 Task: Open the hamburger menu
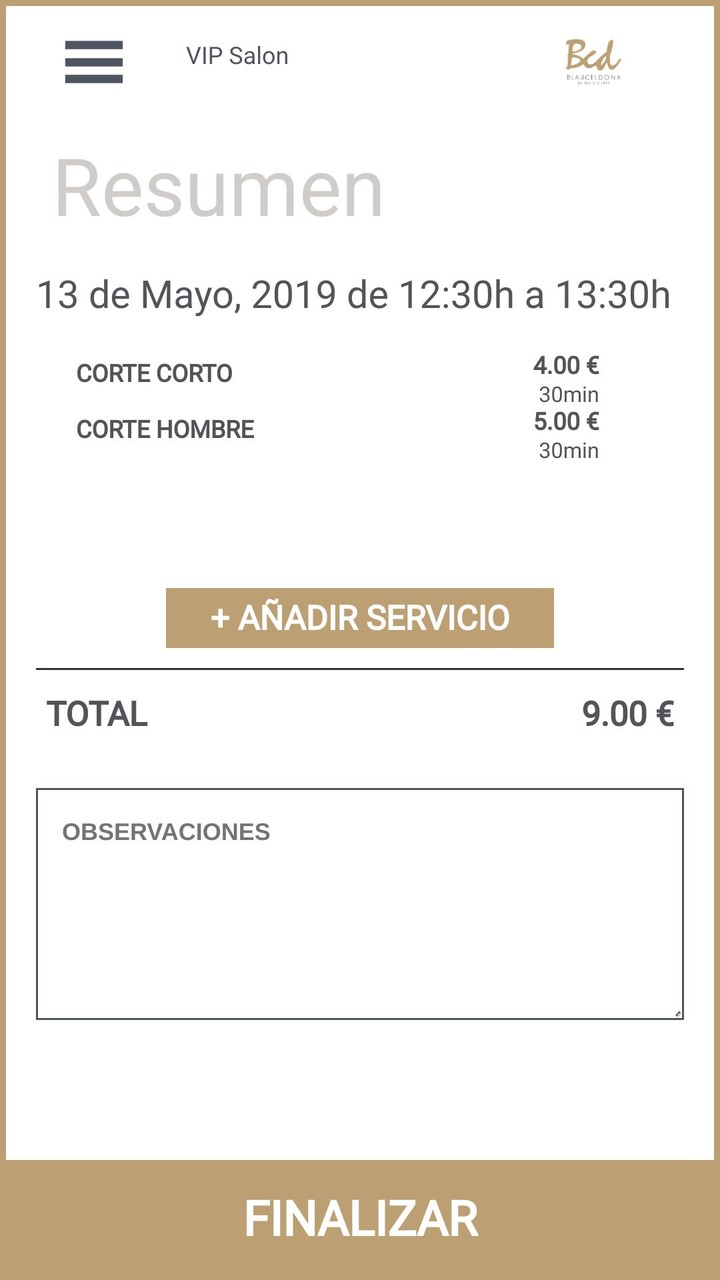coord(94,62)
